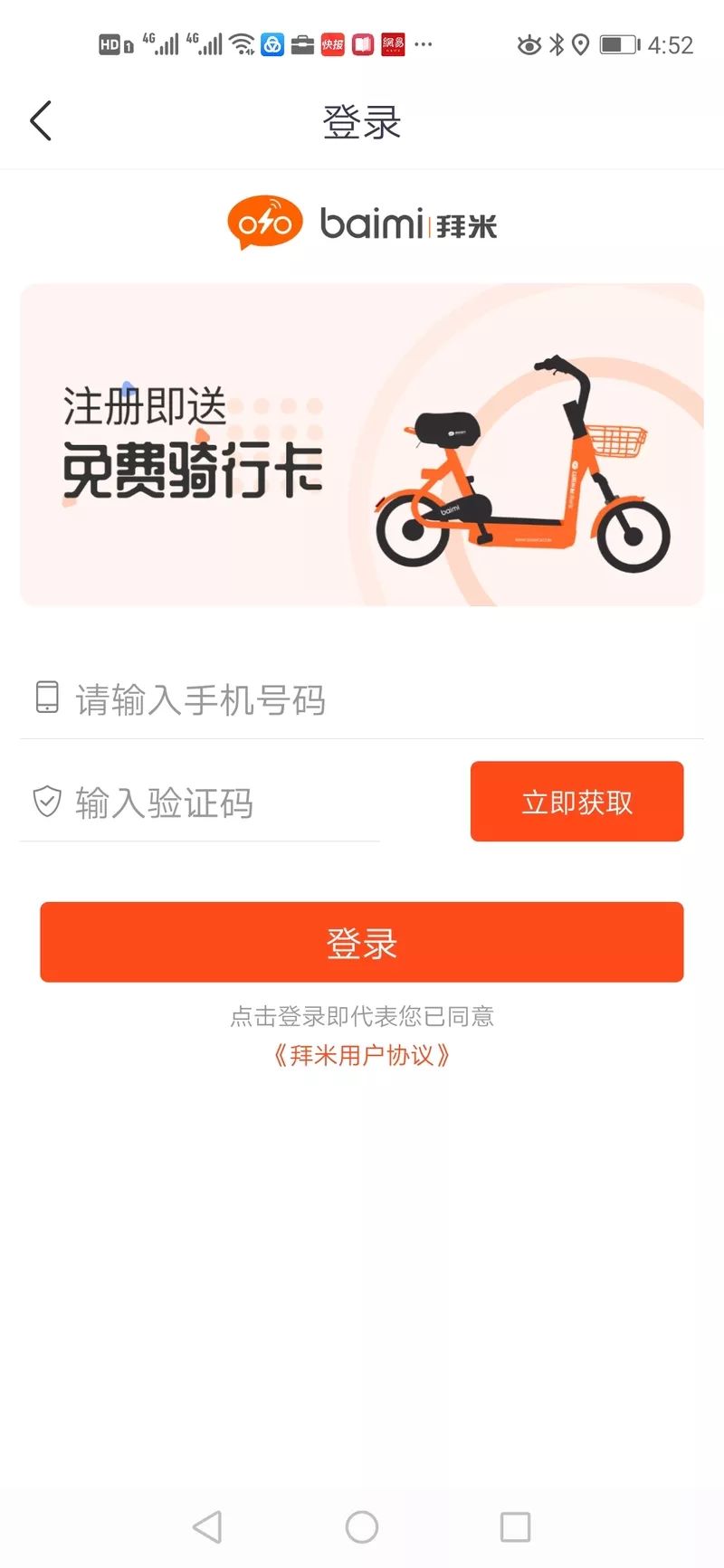
Task: Open the 《拜米用户协议》 user agreement
Action: coord(361,1054)
